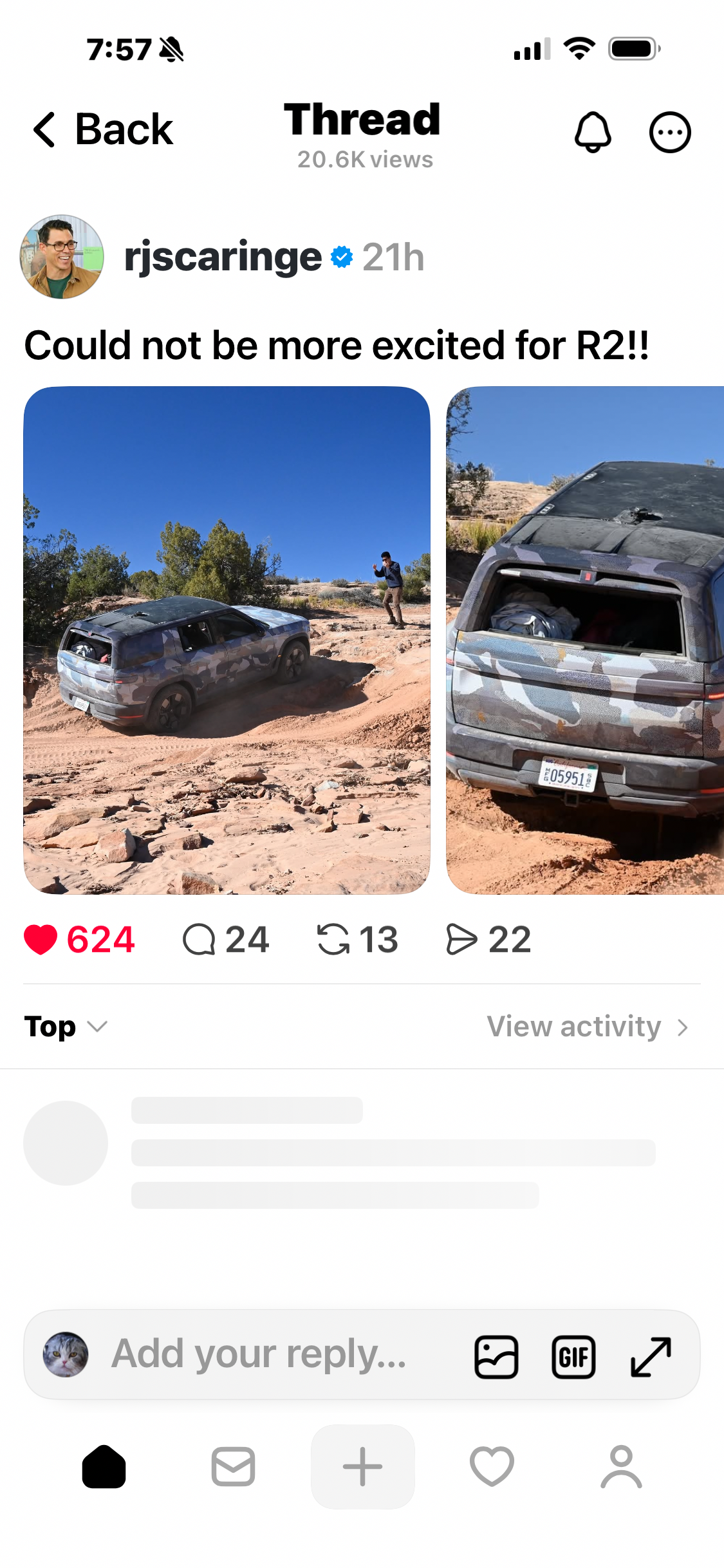Image resolution: width=724 pixels, height=1568 pixels.
Task: Open the rjscaringe username link
Action: pyautogui.click(x=223, y=257)
